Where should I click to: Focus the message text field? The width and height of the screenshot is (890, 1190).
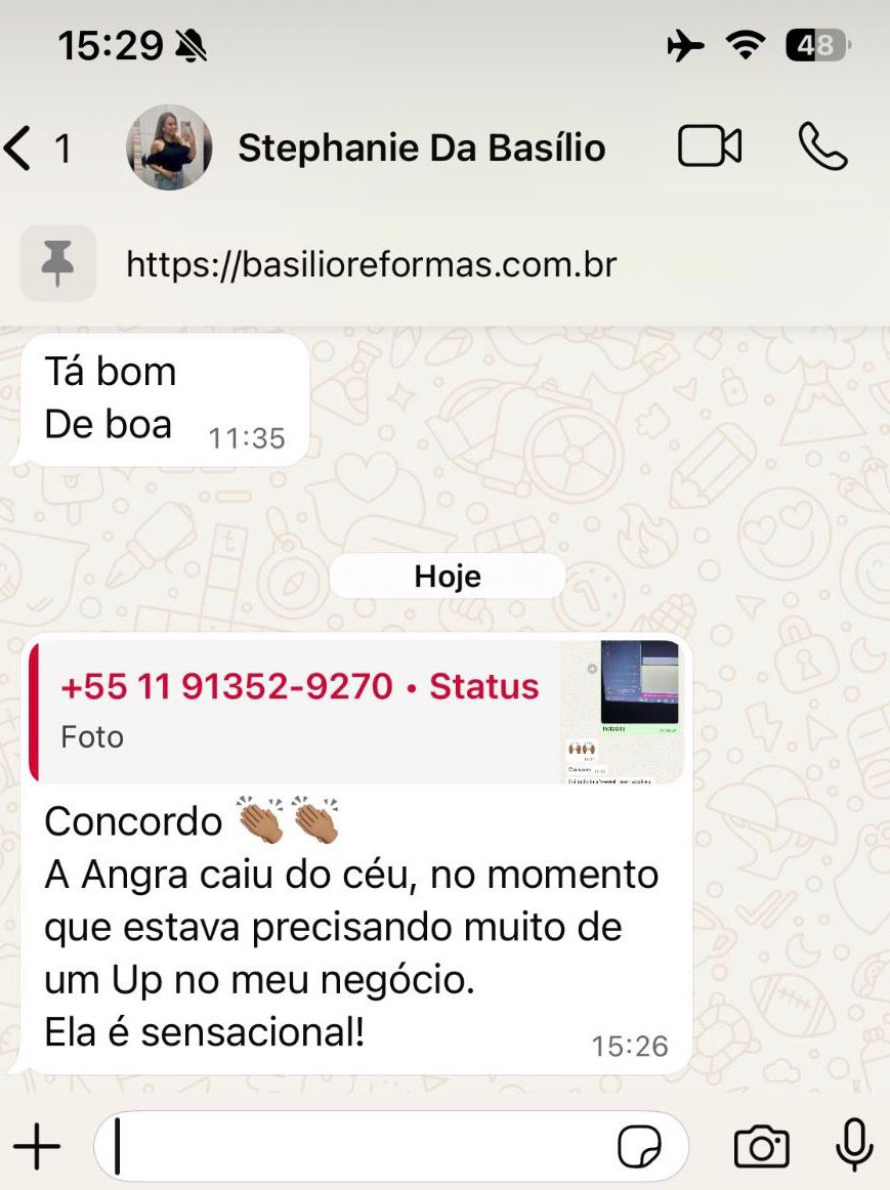point(360,1146)
